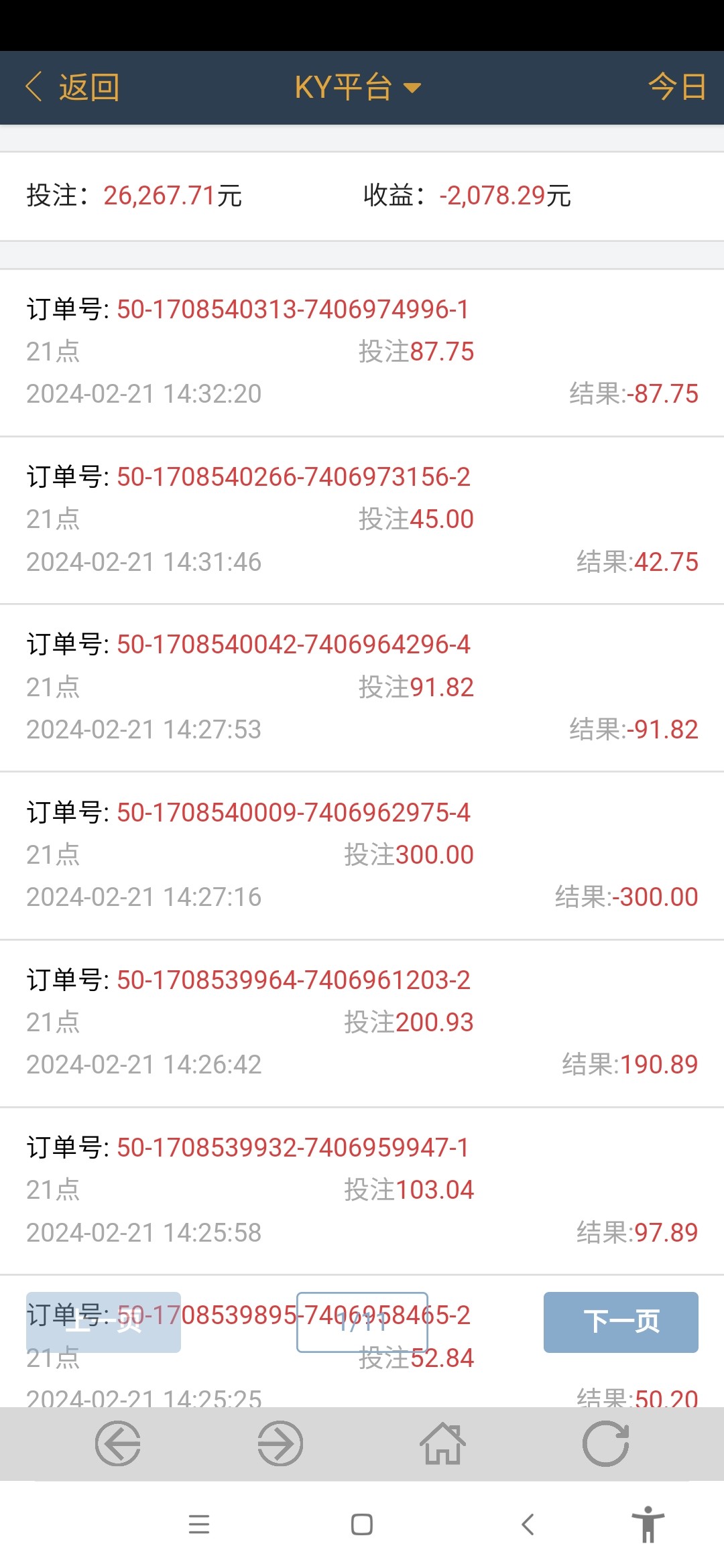Go to next page with 下一页
This screenshot has height=1568, width=724.
620,1321
